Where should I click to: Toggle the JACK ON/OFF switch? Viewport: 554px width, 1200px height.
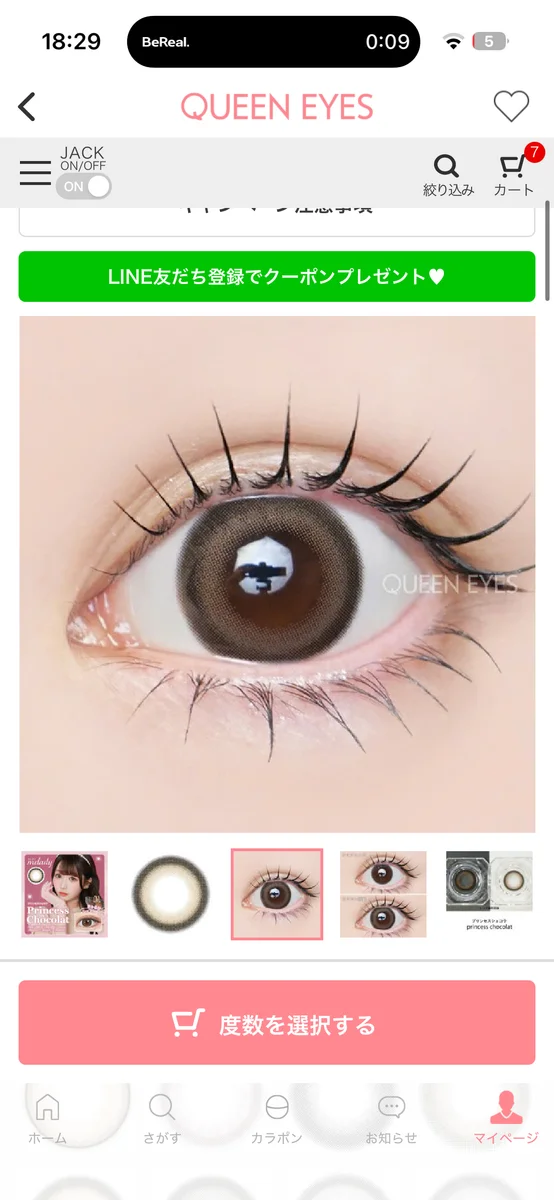tap(84, 185)
